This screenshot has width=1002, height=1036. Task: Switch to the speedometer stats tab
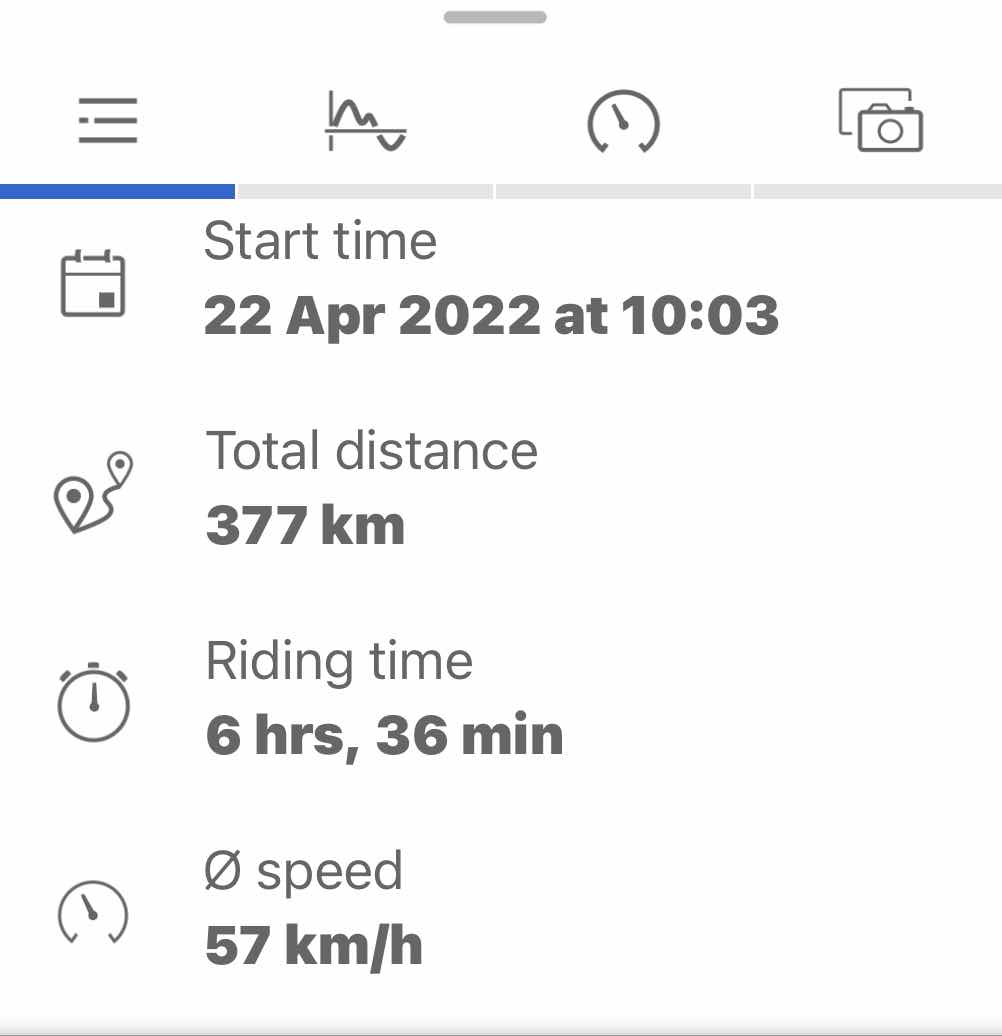[624, 122]
